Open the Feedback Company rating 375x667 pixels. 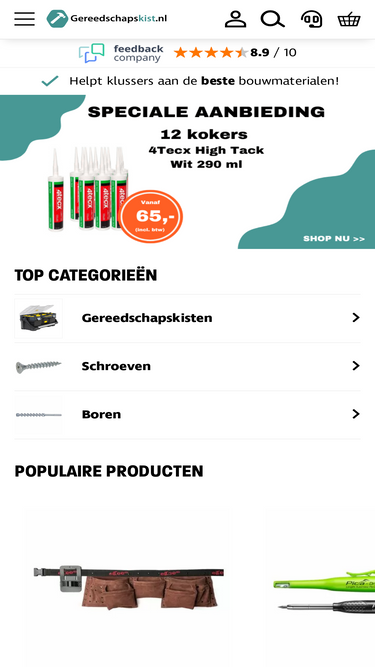[188, 53]
